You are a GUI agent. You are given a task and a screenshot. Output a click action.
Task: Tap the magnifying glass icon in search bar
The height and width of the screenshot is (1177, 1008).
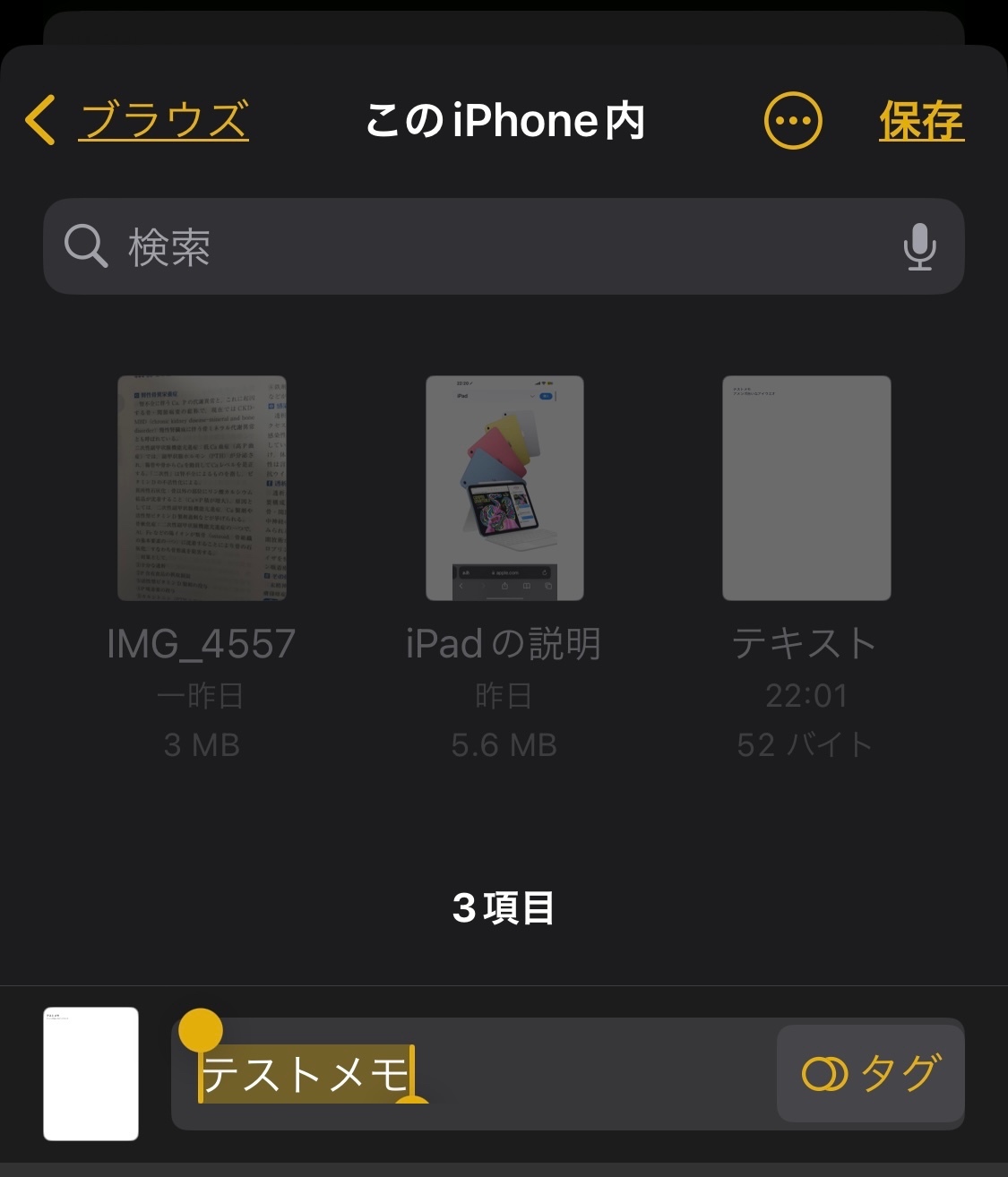click(x=85, y=248)
